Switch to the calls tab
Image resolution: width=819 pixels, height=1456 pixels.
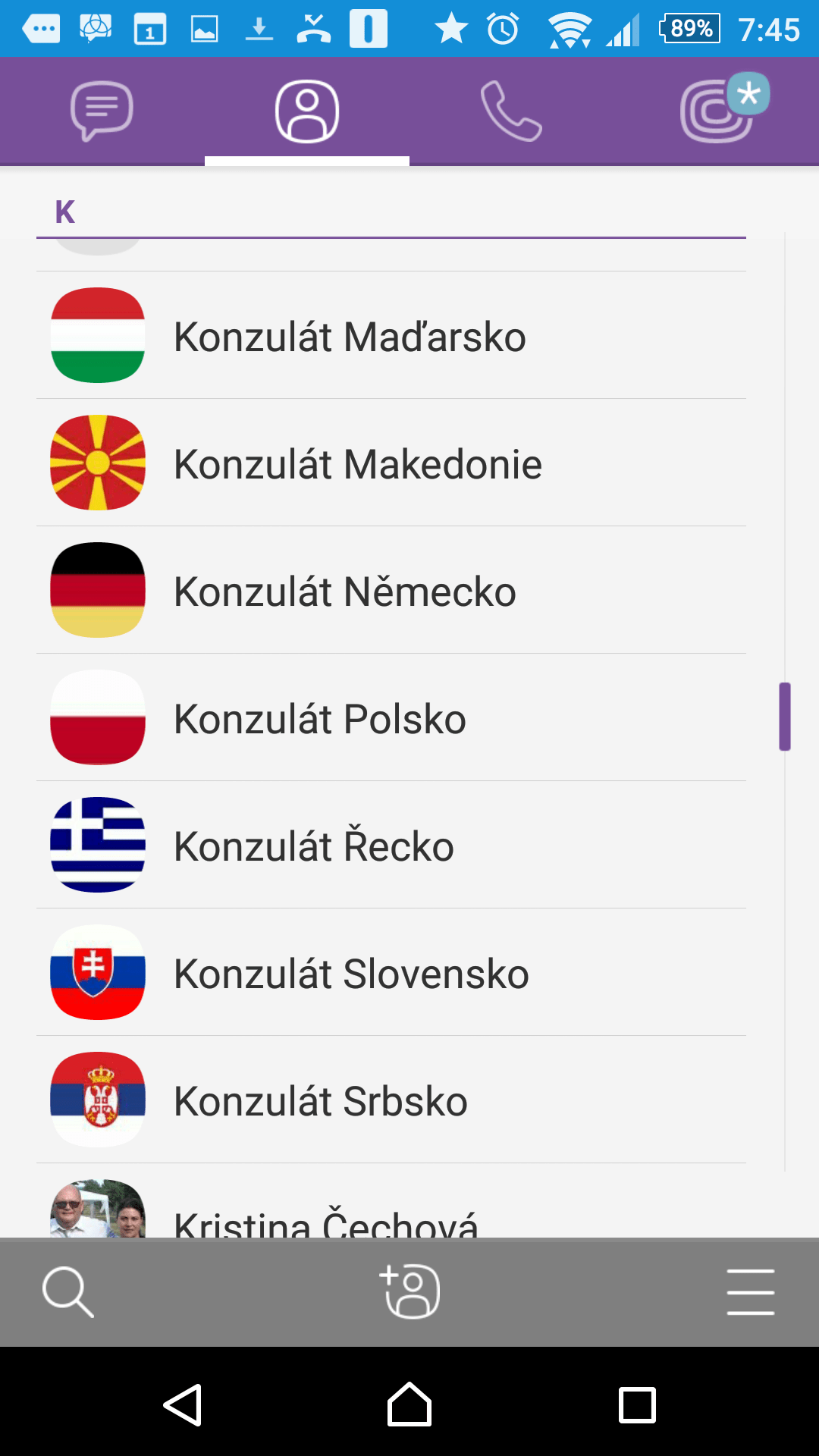[511, 111]
